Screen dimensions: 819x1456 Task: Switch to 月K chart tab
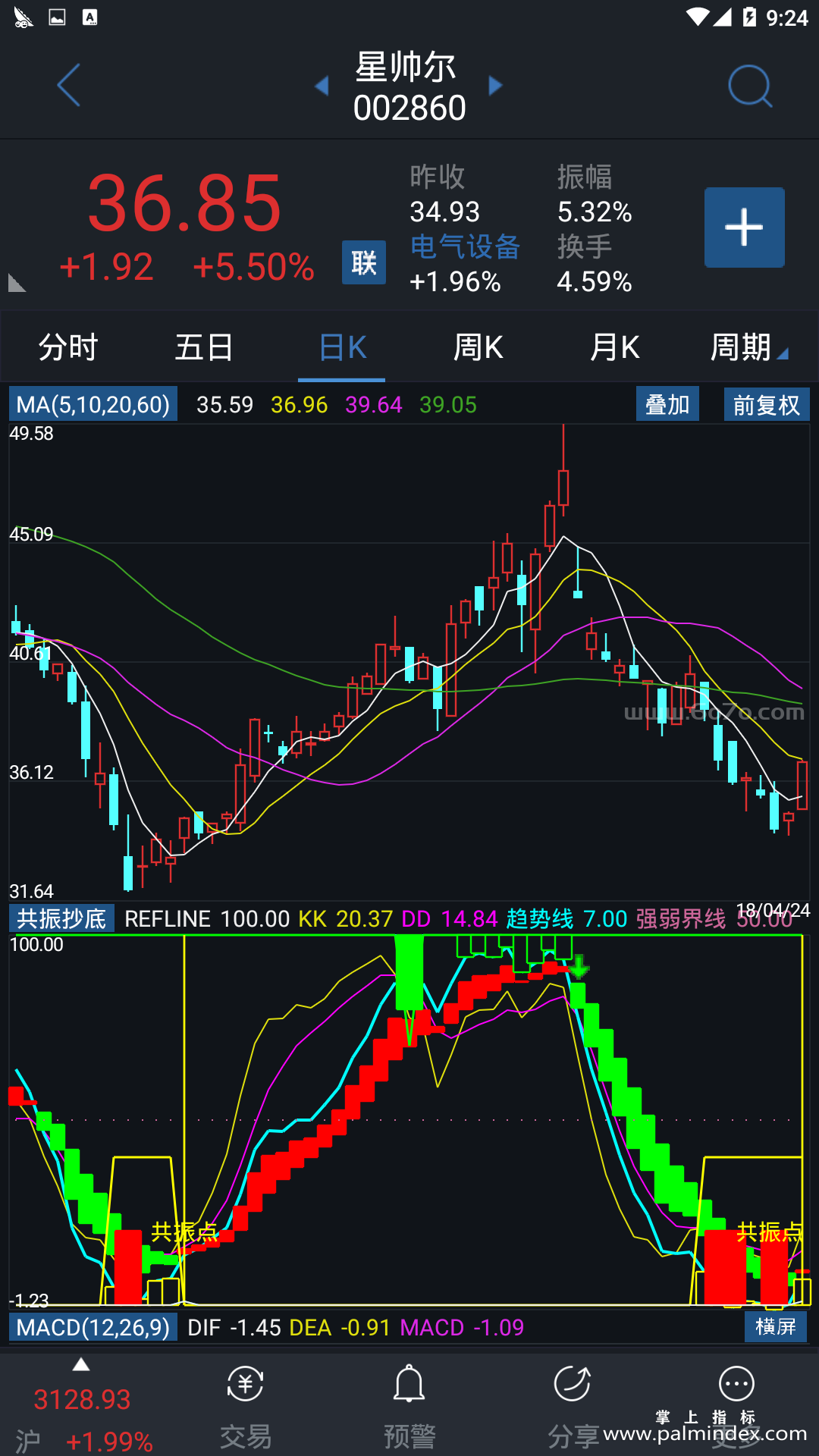tap(614, 347)
